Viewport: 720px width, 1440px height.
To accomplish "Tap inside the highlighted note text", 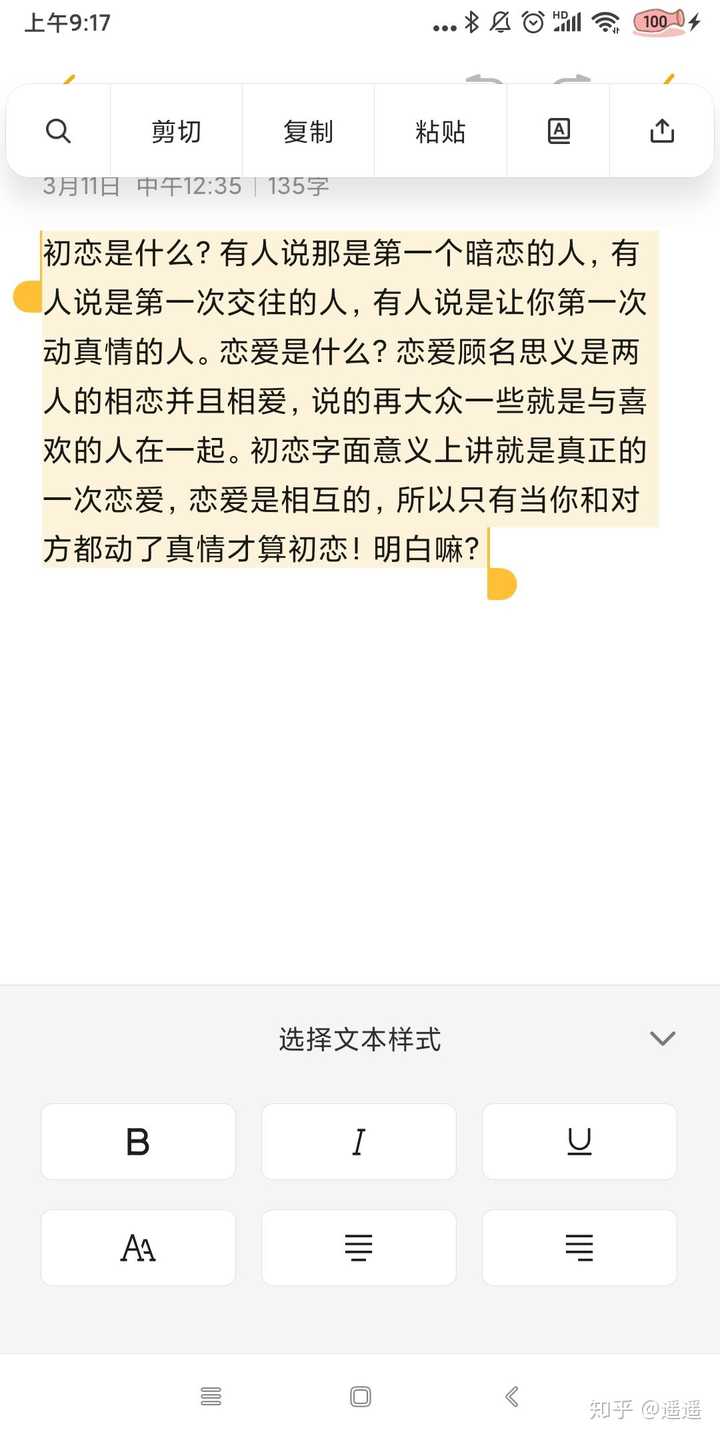I will (350, 400).
